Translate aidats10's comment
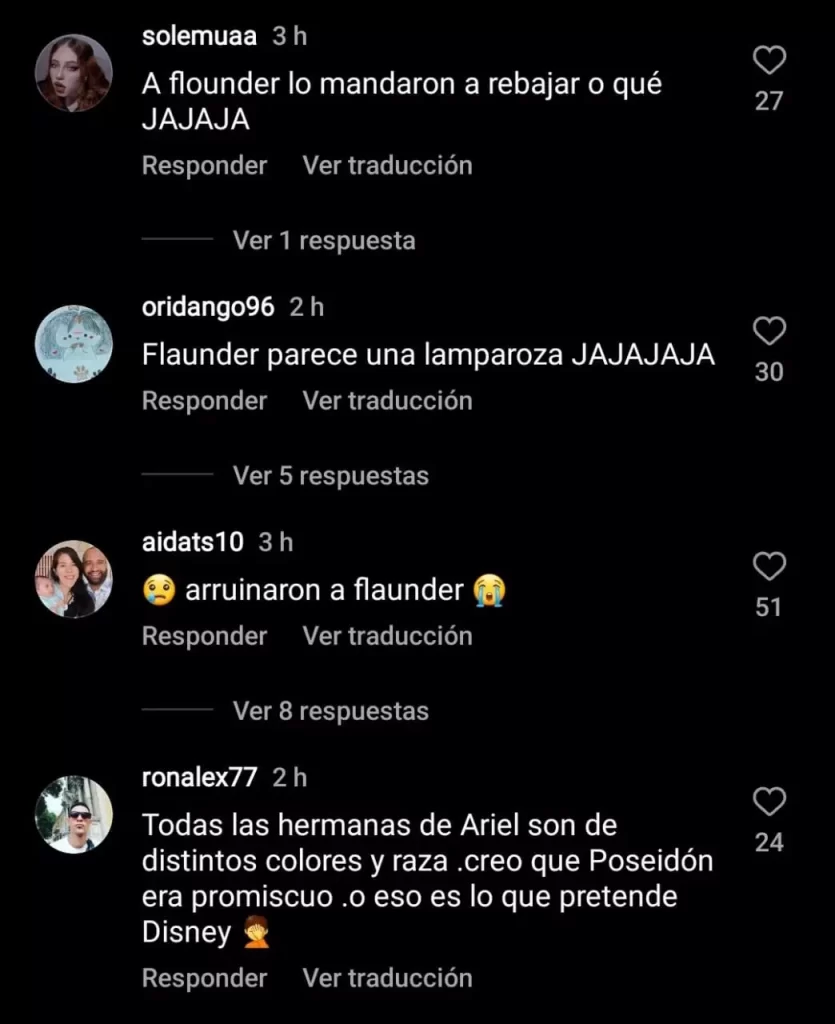Screen dimensions: 835x1024 pyautogui.click(x=387, y=636)
